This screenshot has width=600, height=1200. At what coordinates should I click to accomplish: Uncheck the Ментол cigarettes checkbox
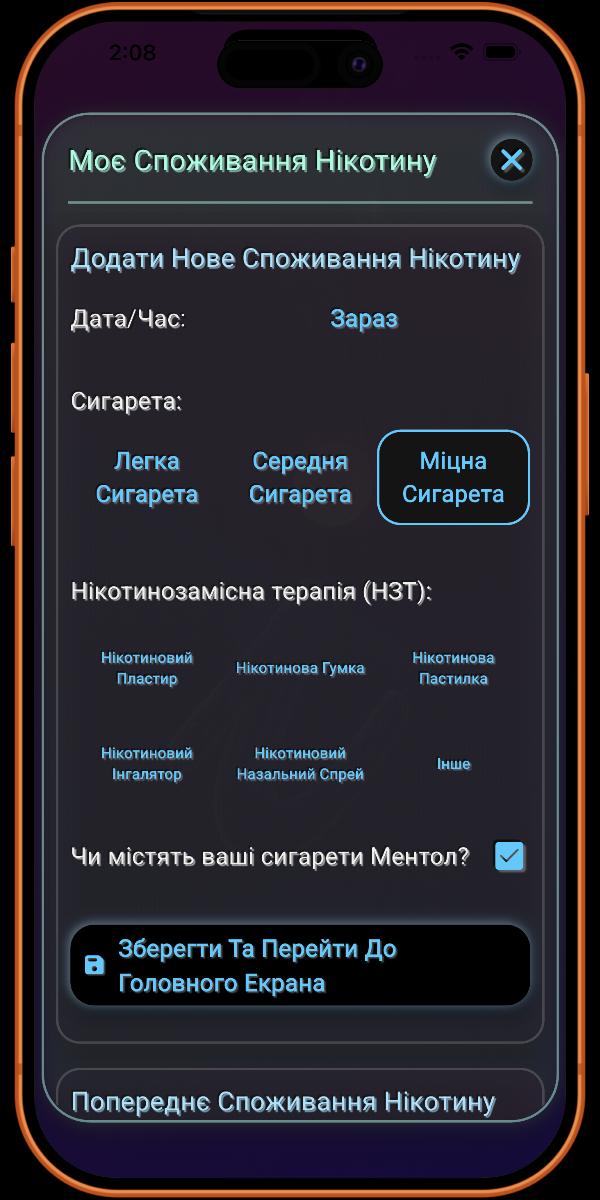510,857
